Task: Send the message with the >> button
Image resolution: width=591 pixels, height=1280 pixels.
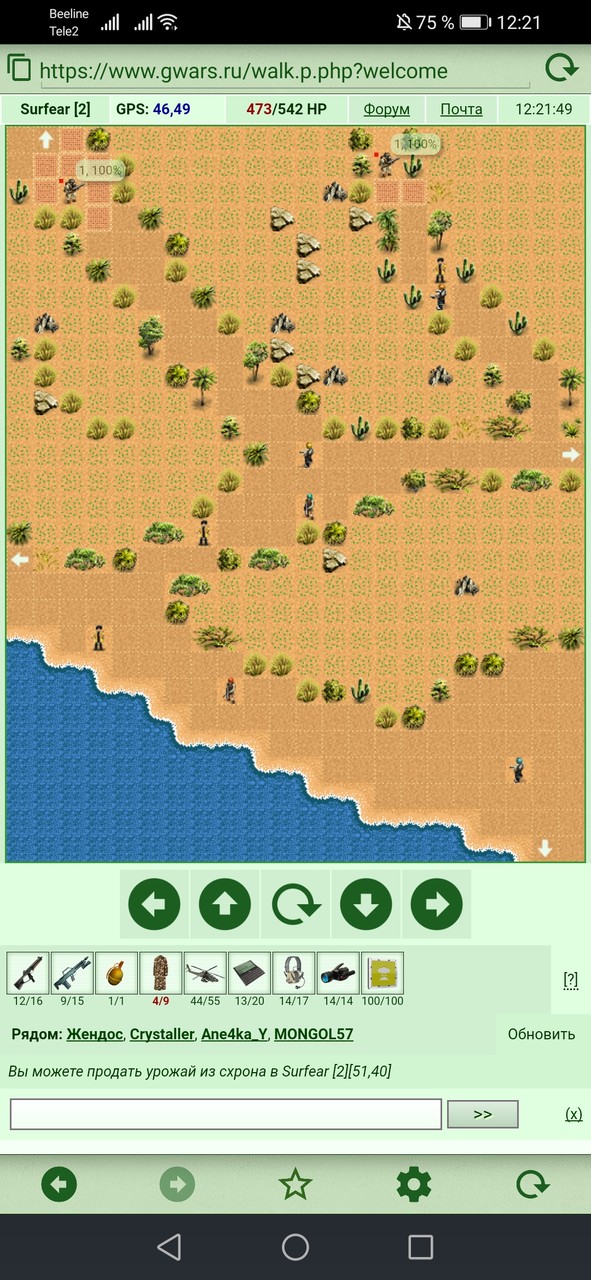Action: 483,1114
